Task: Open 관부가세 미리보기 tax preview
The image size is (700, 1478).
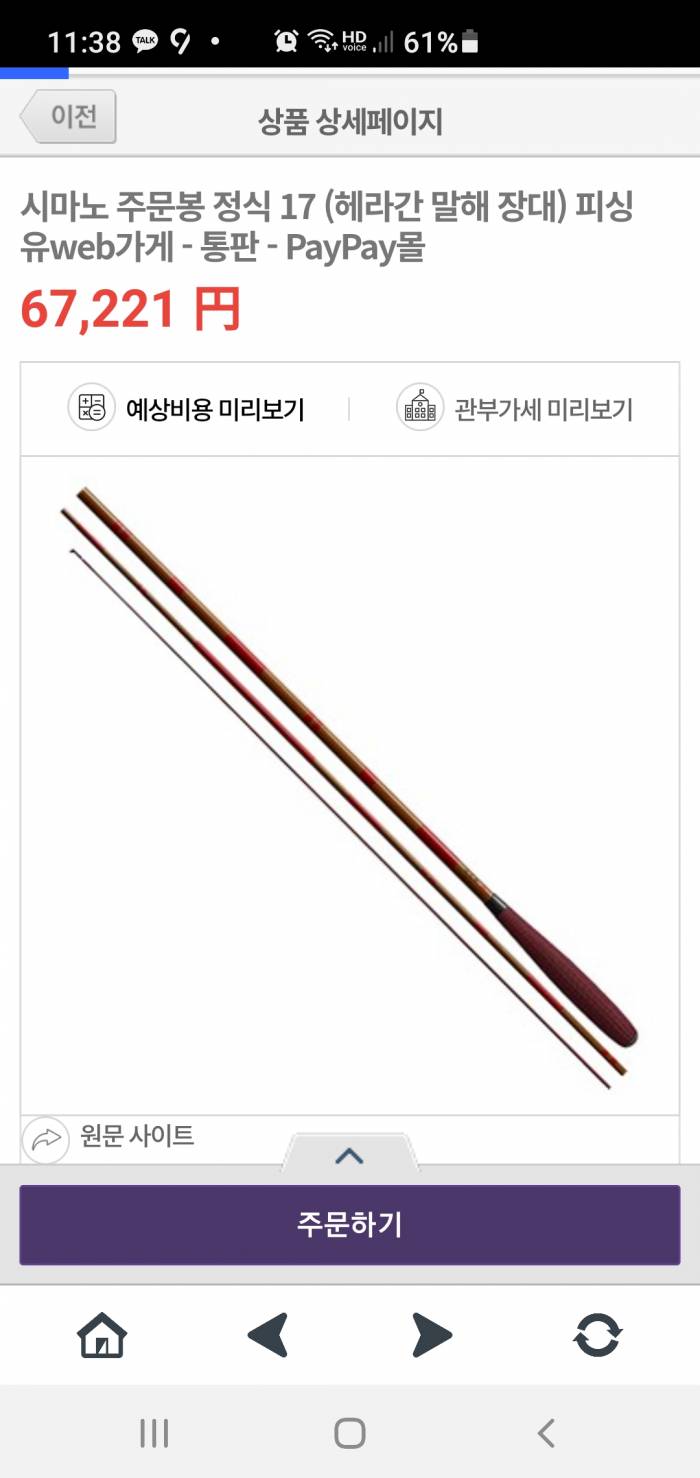Action: [515, 409]
